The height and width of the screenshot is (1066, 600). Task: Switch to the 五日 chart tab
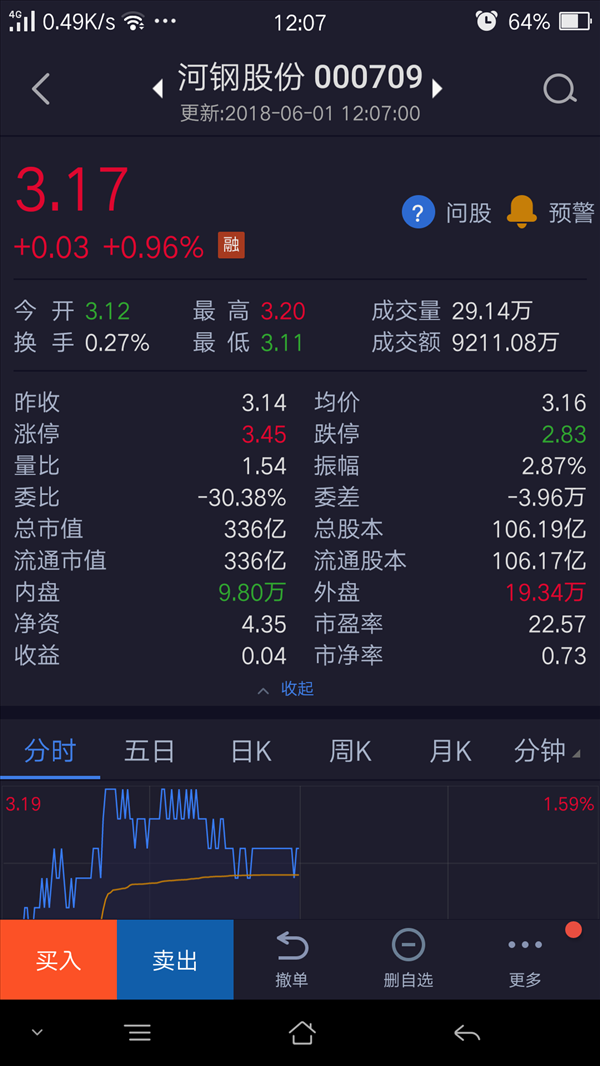click(150, 751)
